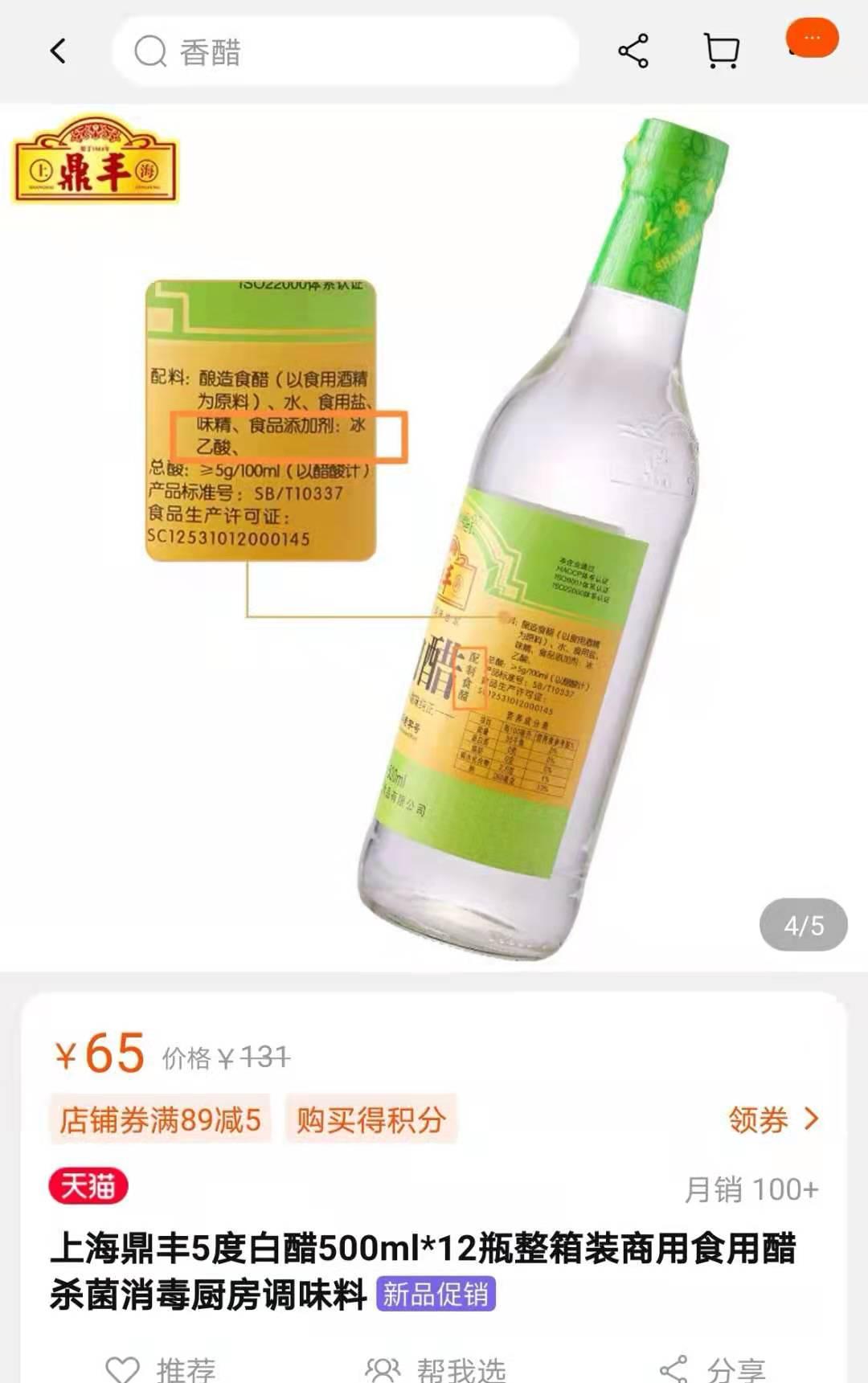Tap the search box showing 香醋

tap(346, 52)
